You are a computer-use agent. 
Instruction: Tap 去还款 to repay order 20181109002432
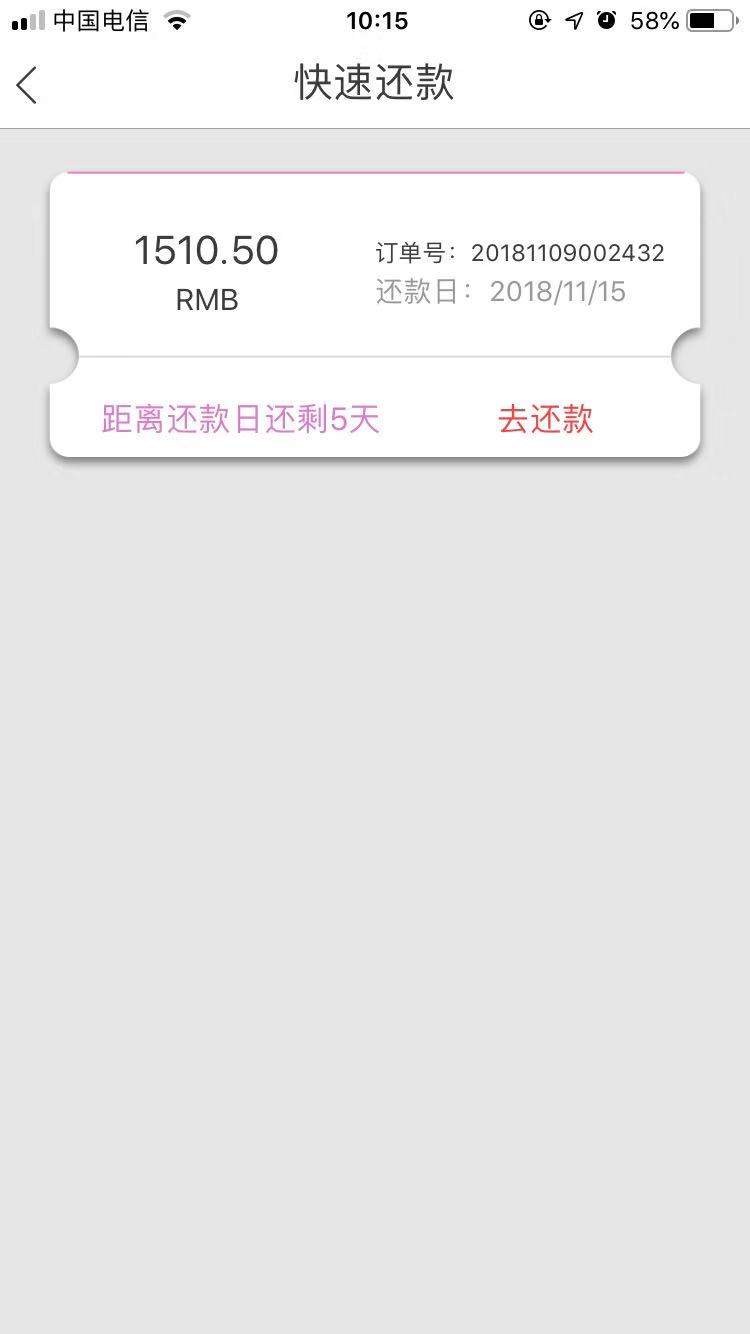click(546, 419)
